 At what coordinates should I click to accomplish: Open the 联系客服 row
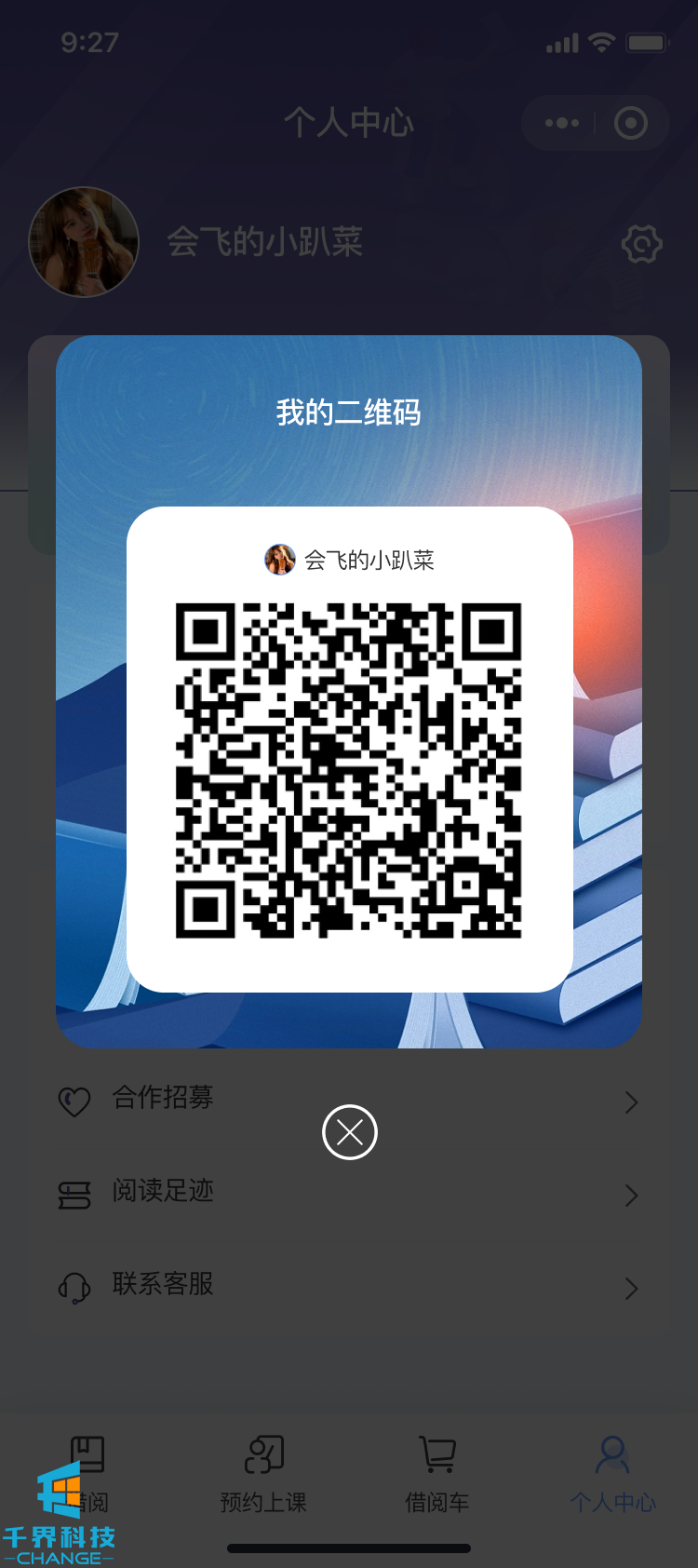(x=349, y=1286)
